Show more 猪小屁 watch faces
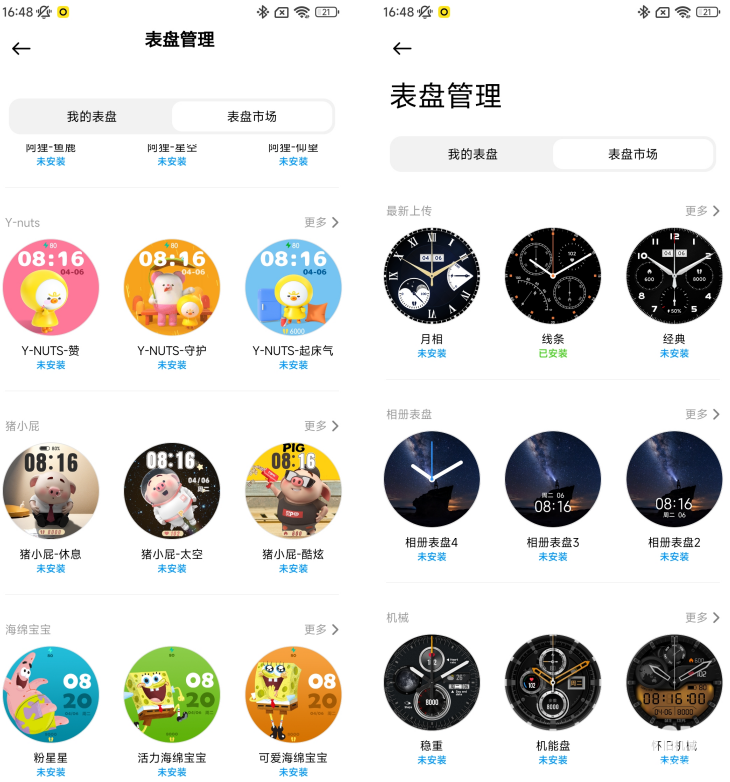 322,426
